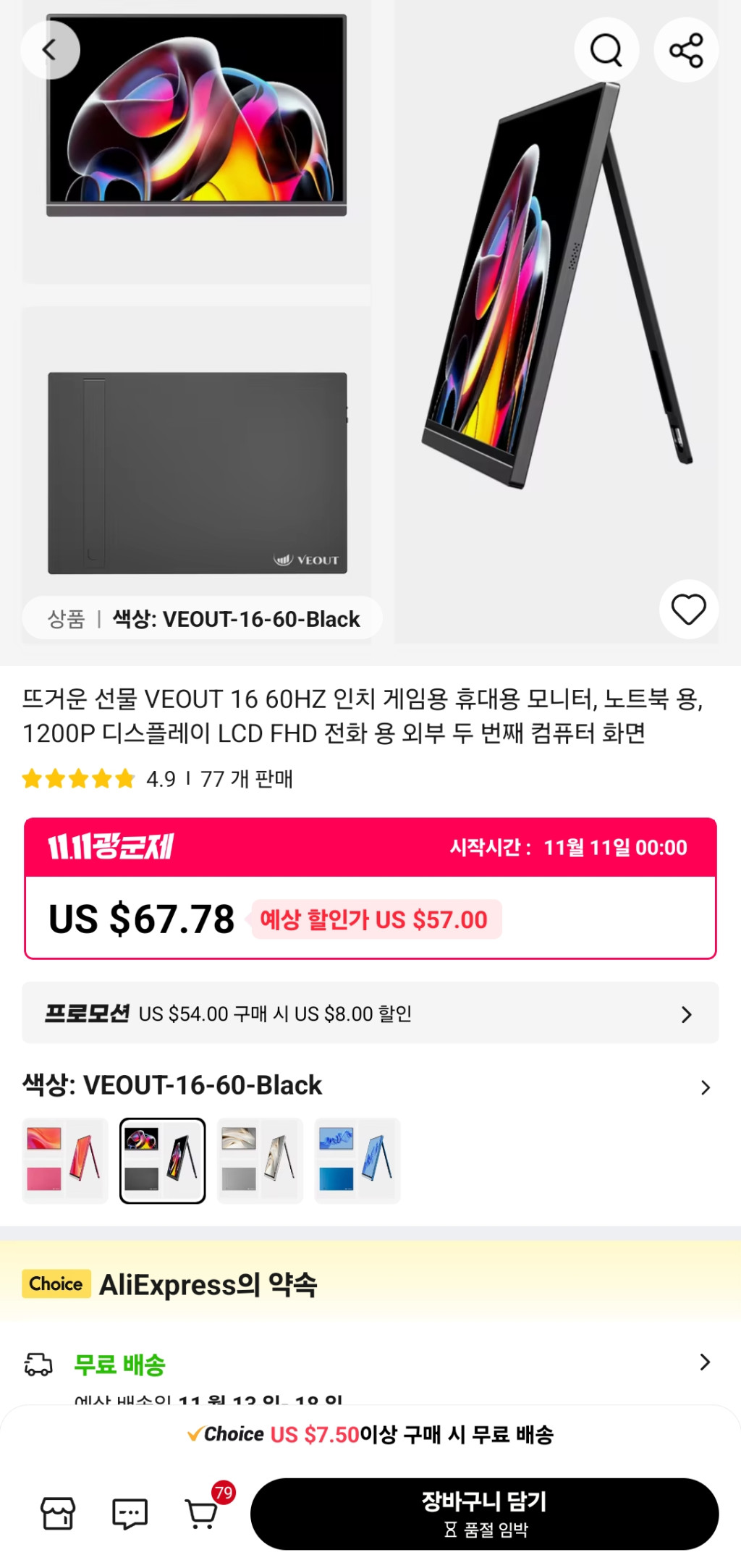
Task: Select the pink monitor color option
Action: [65, 1160]
